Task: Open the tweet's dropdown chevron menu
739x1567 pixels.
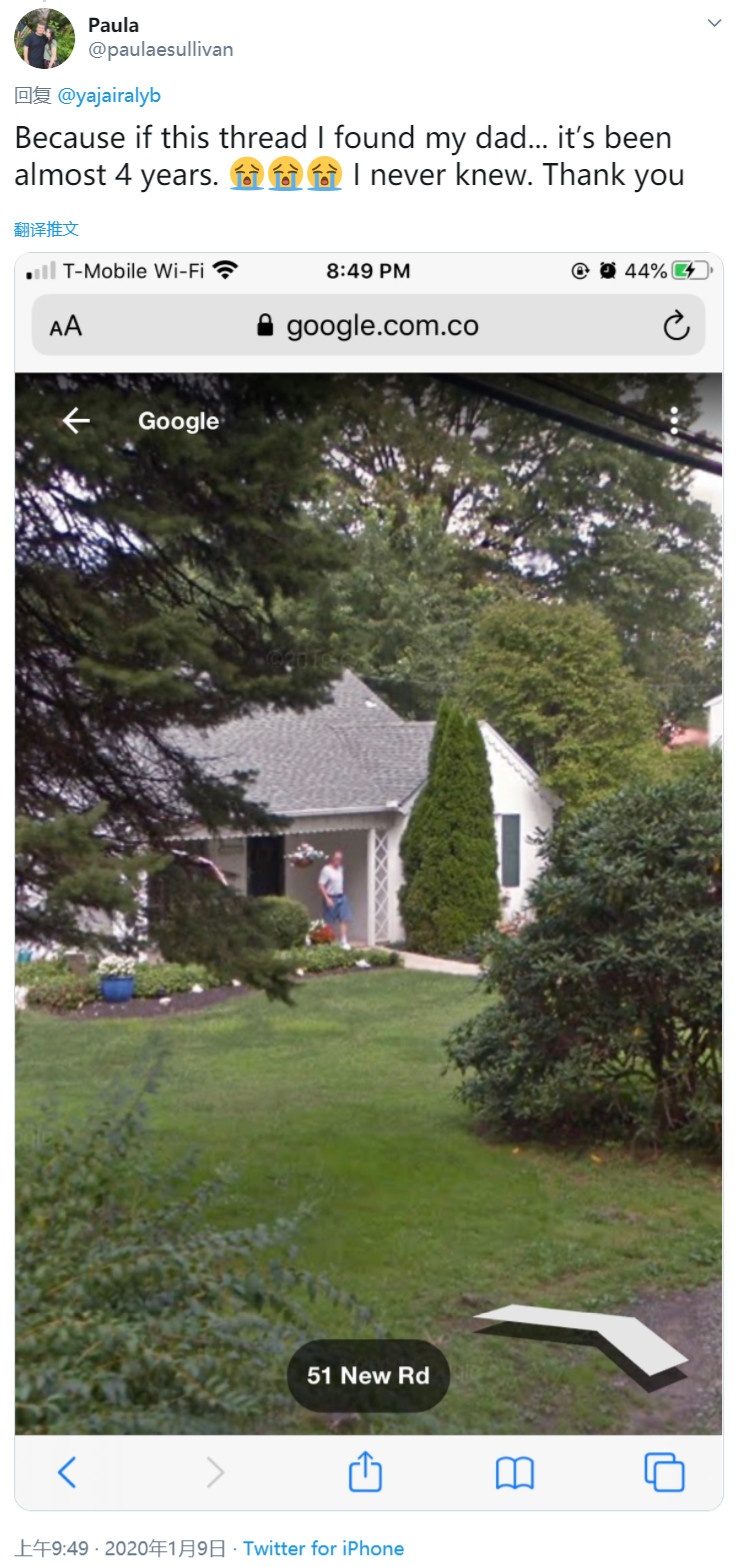Action: [714, 23]
